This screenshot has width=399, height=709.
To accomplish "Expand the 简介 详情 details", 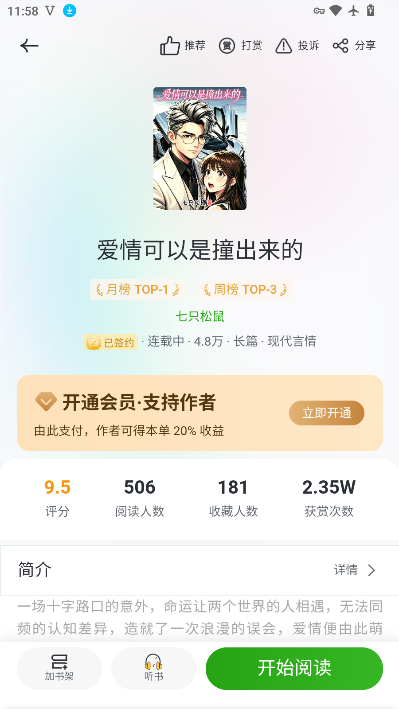I will [355, 570].
